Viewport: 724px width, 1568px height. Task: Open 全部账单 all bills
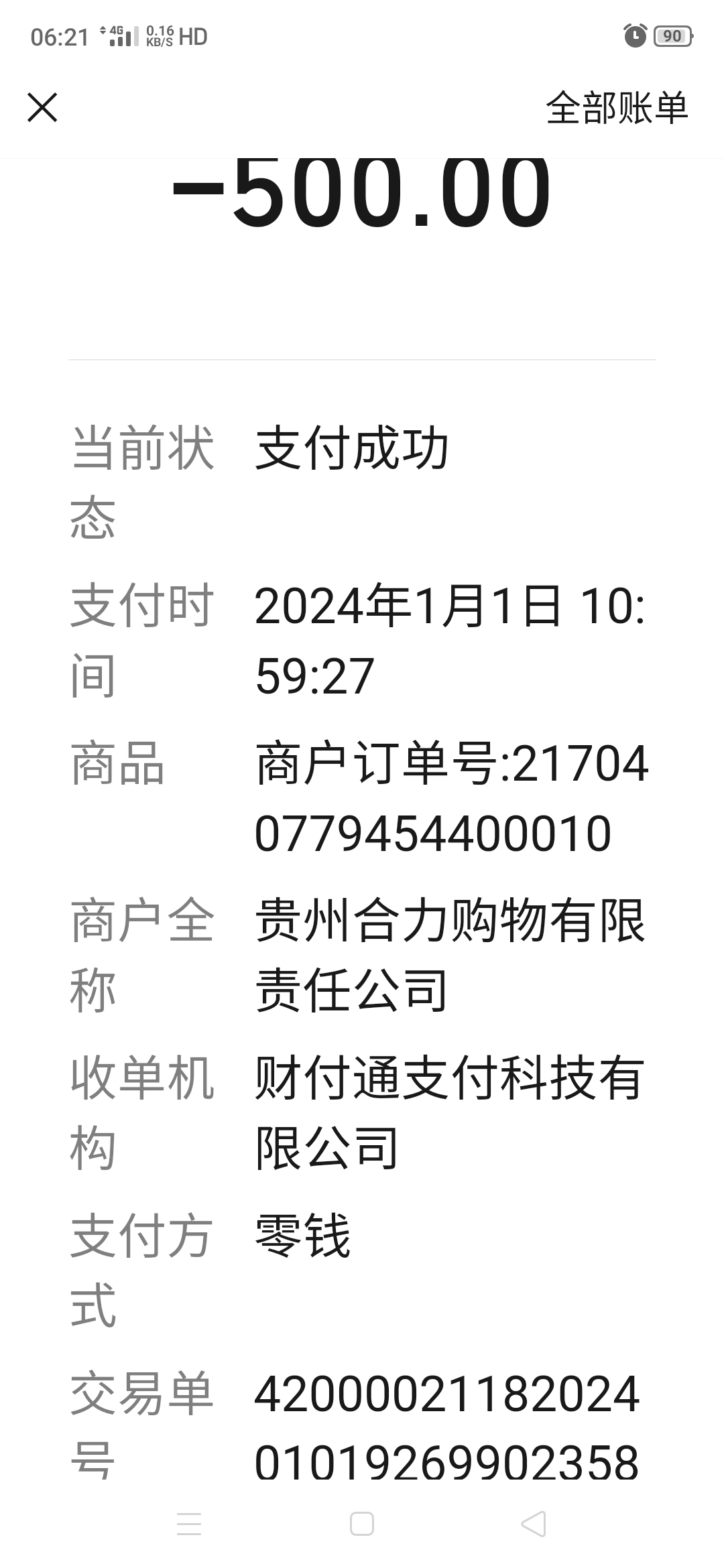click(x=617, y=108)
